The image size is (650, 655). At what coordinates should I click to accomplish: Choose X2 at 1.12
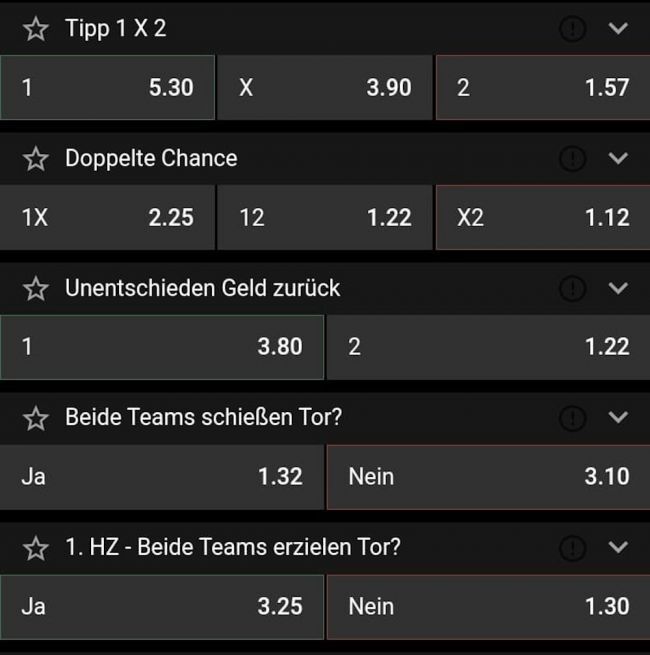click(542, 217)
